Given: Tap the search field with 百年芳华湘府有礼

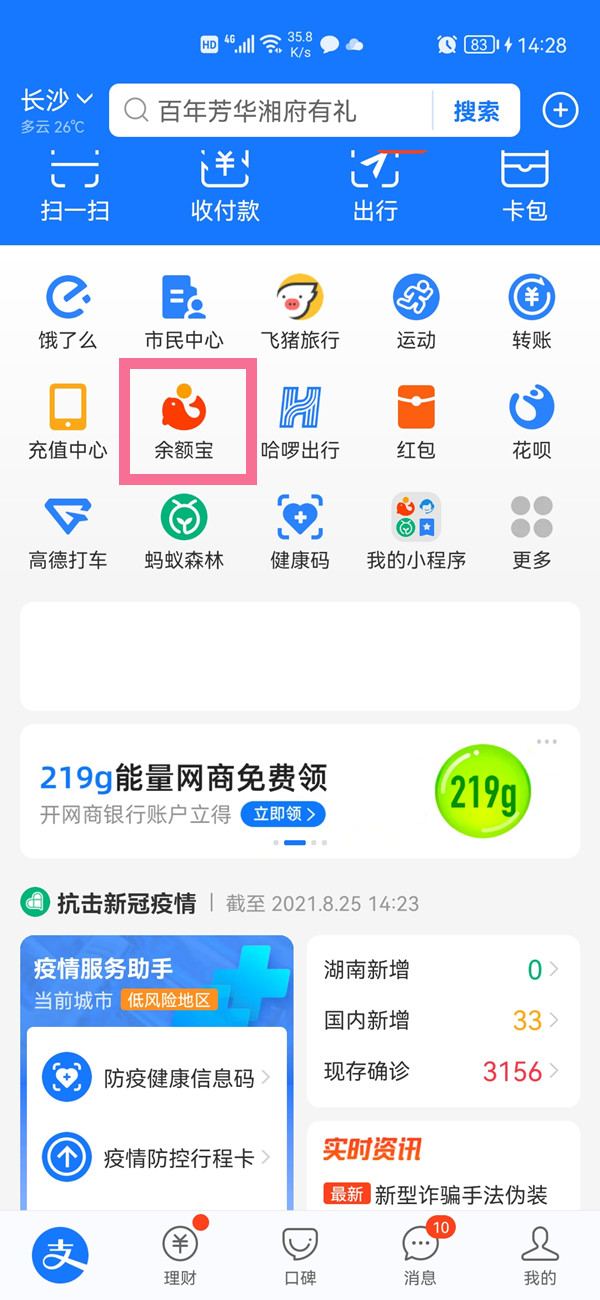Looking at the screenshot, I should click(x=270, y=111).
